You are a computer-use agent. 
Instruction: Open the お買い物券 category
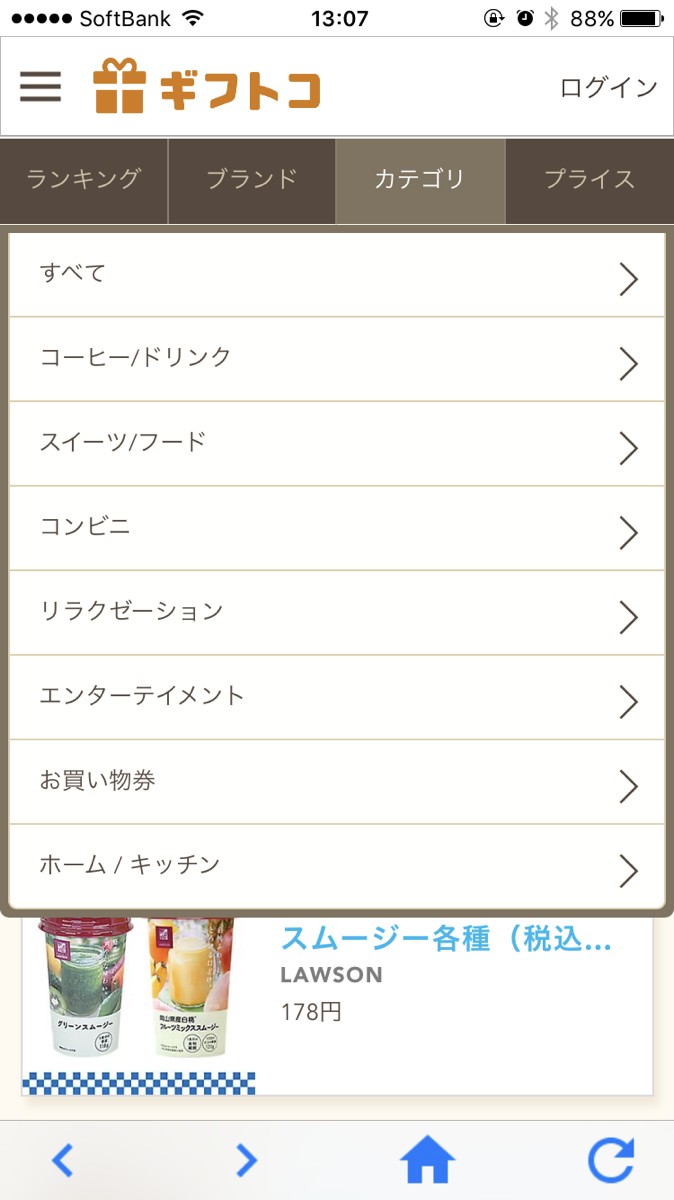[x=337, y=782]
